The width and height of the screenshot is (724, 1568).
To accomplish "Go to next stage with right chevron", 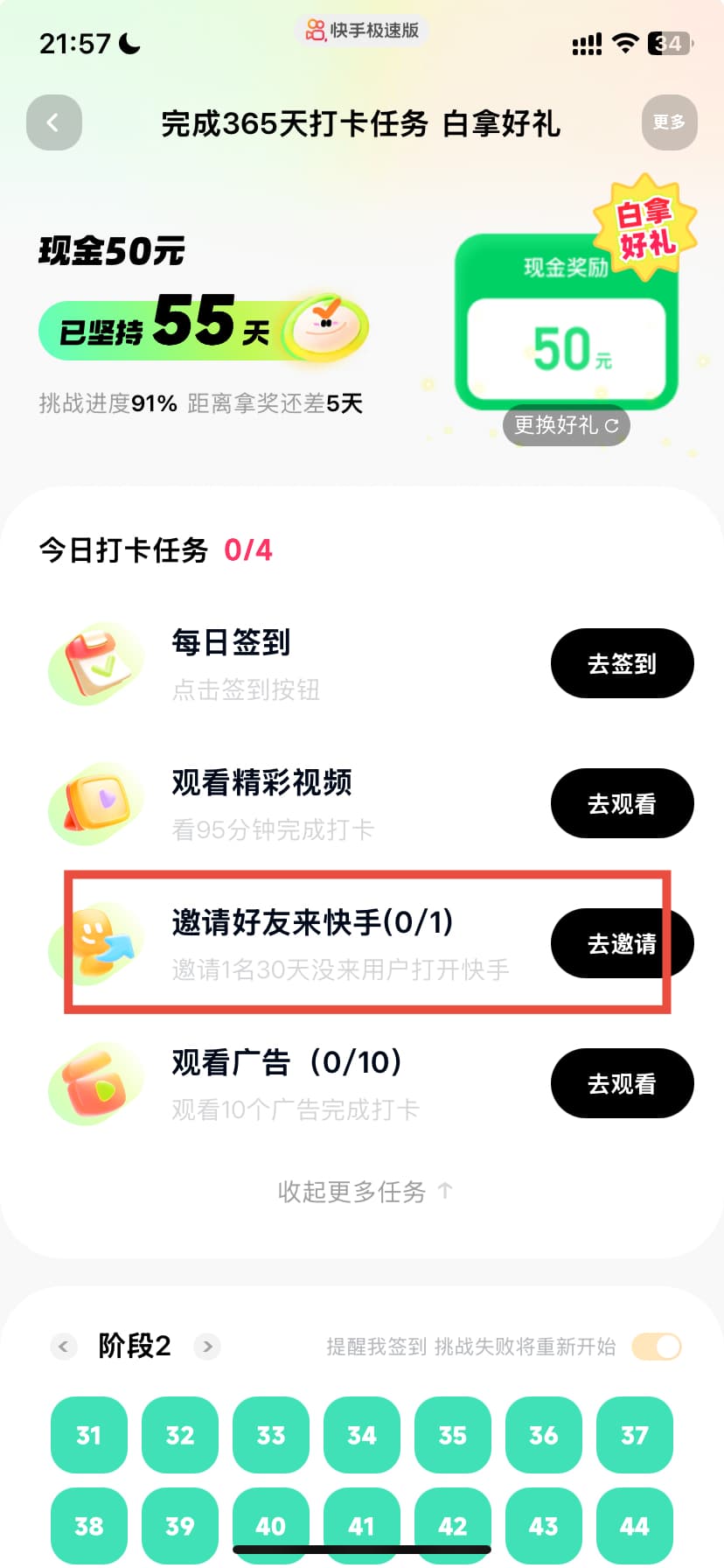I will coord(207,1346).
